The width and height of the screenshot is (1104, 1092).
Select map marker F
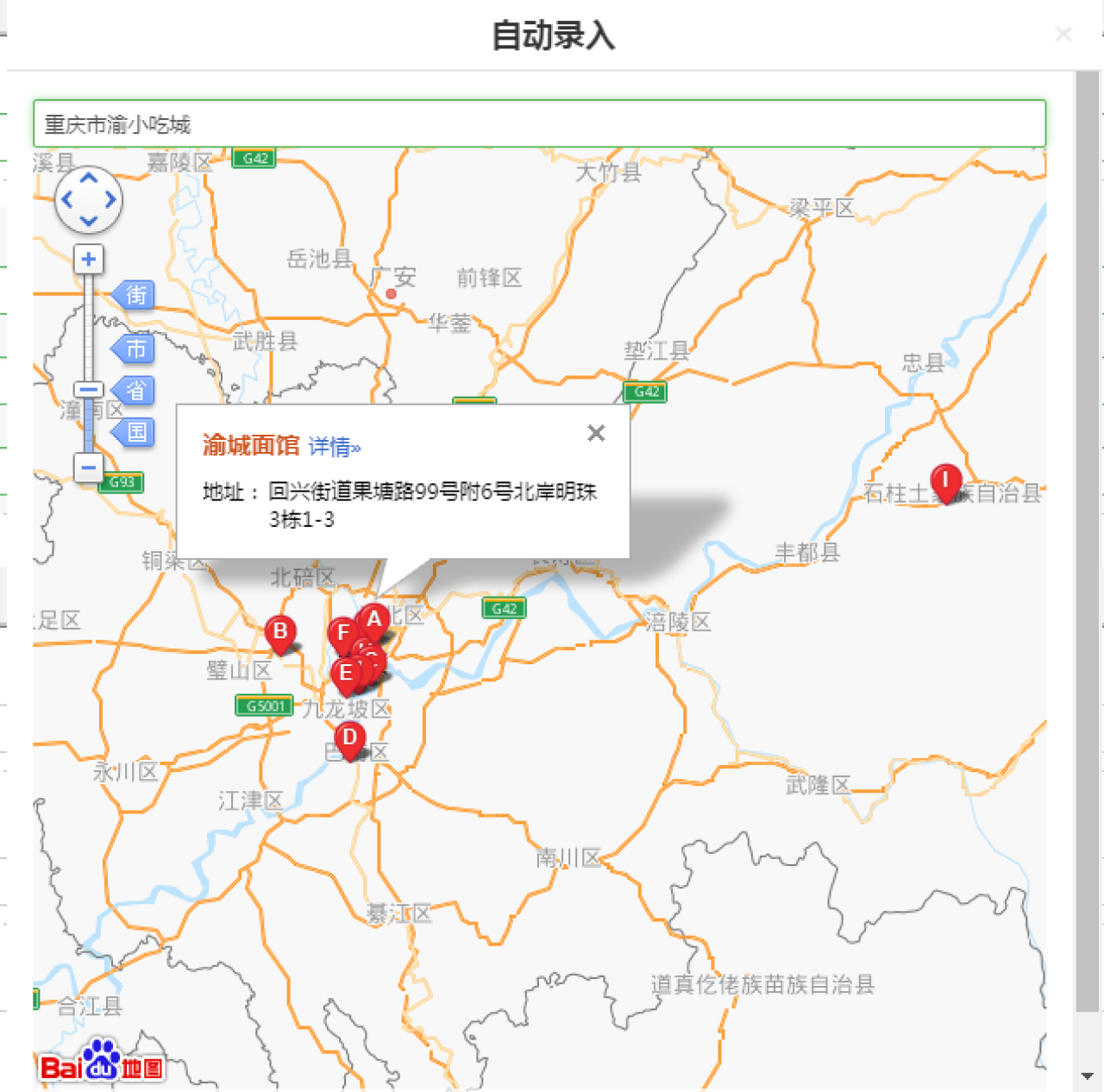342,634
